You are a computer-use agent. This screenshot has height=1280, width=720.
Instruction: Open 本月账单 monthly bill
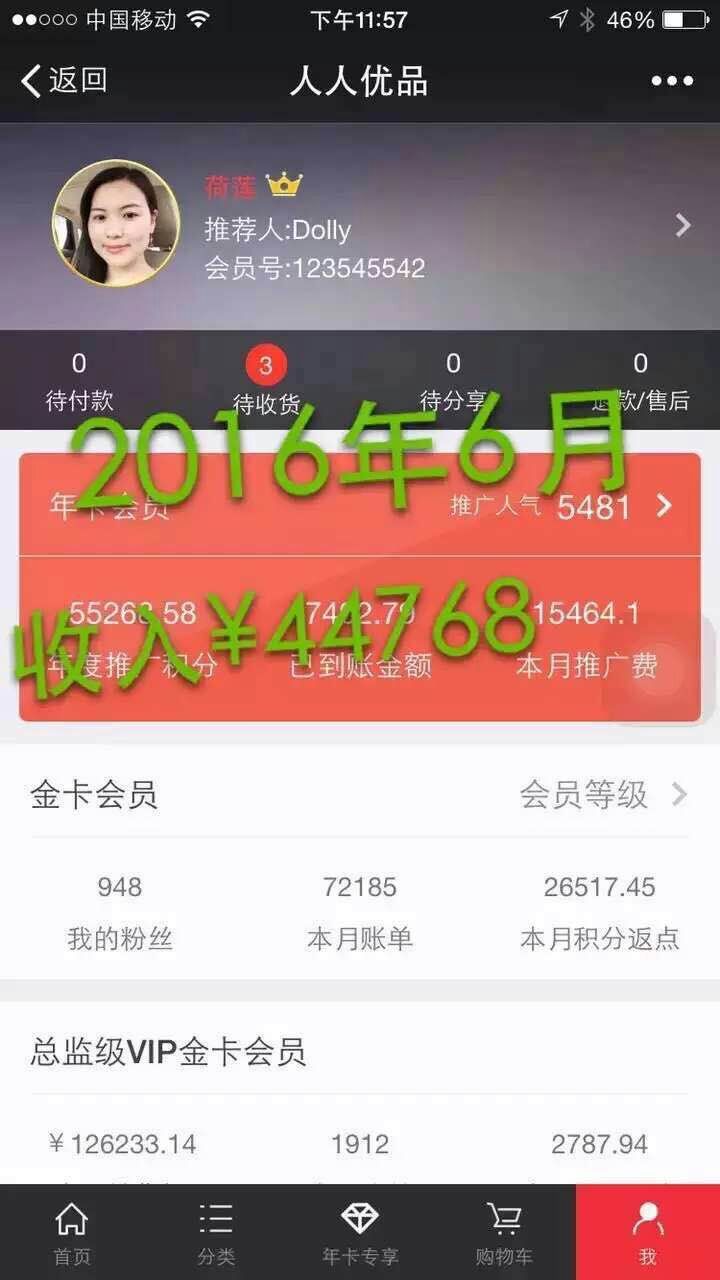point(360,912)
